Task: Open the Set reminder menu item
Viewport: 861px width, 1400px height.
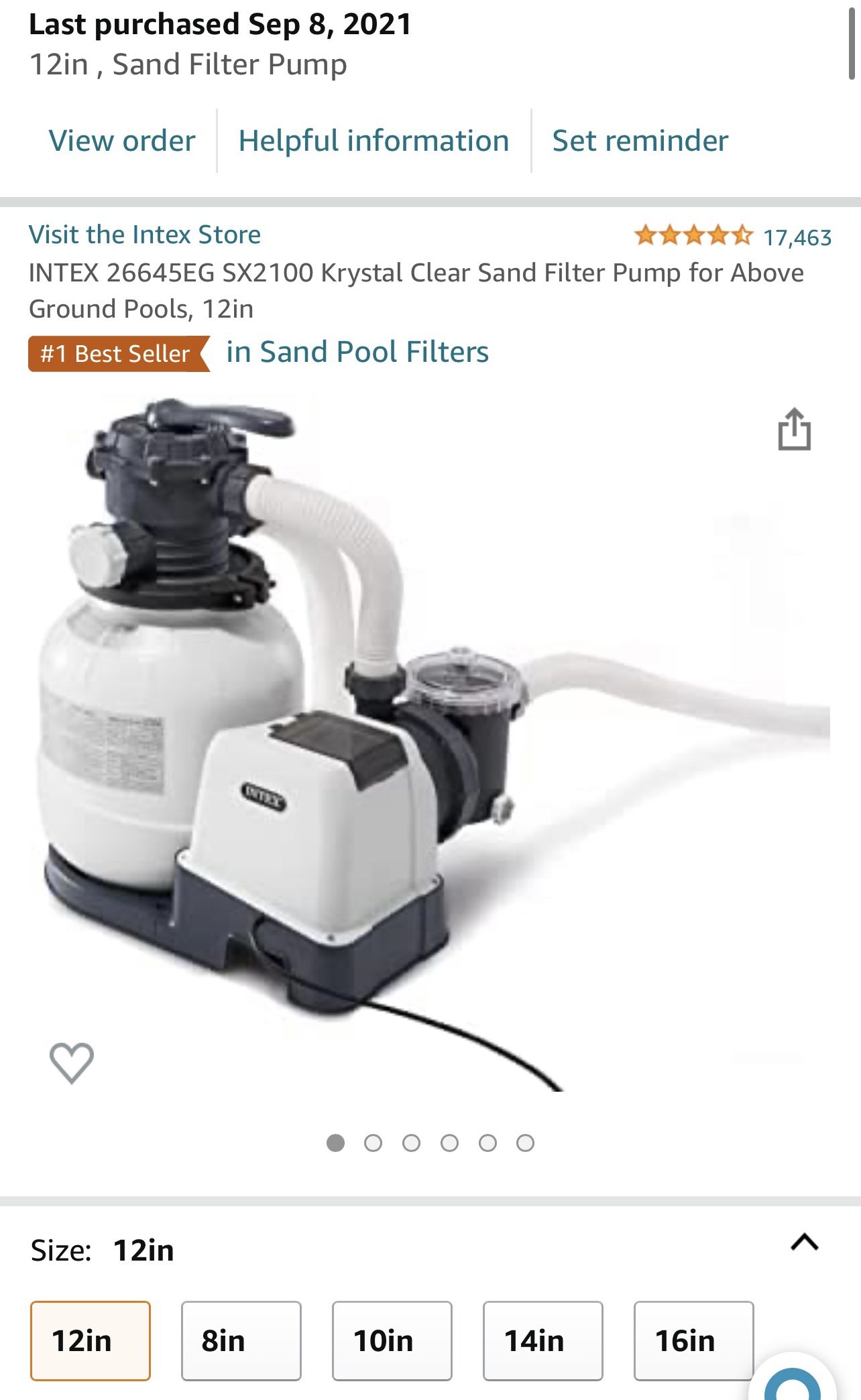Action: tap(639, 141)
